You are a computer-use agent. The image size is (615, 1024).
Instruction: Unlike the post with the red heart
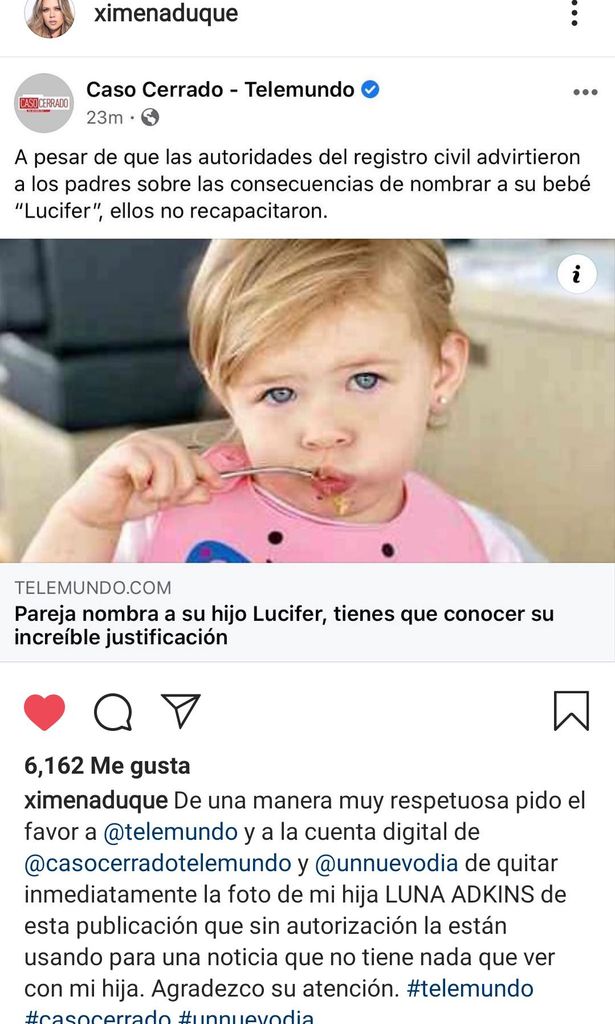click(x=44, y=712)
